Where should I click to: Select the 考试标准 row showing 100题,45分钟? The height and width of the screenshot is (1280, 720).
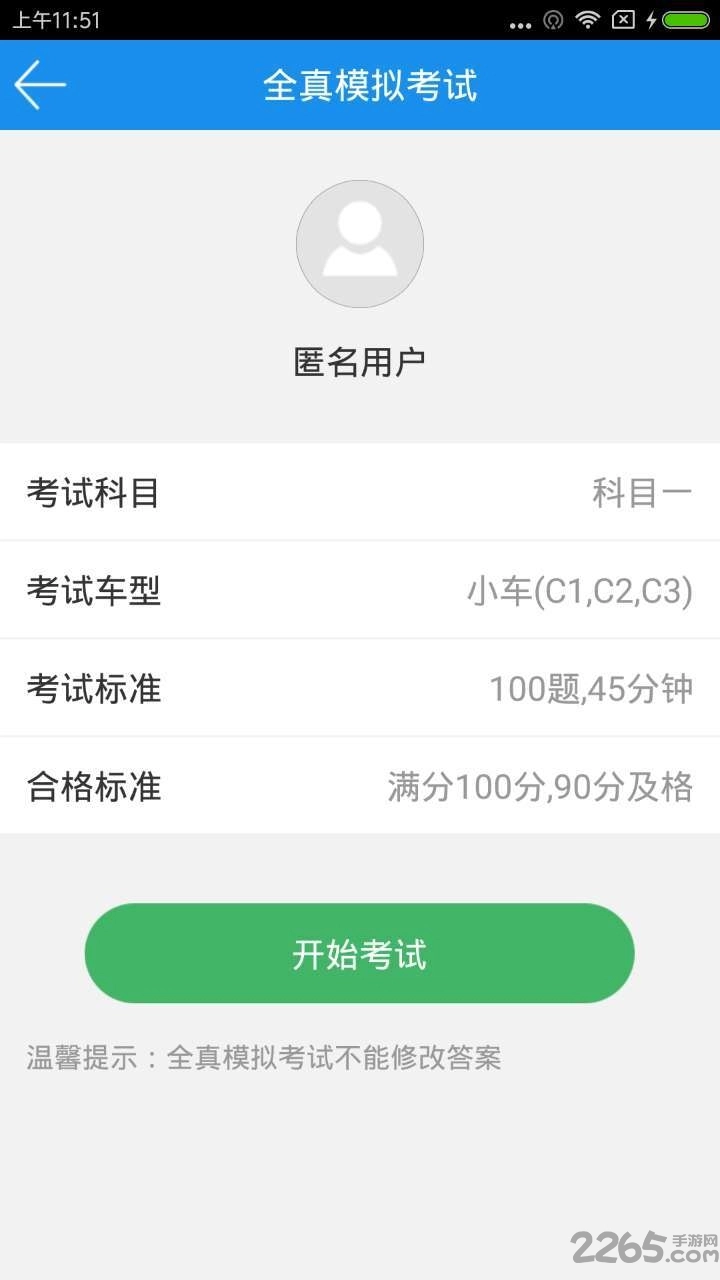click(x=360, y=688)
